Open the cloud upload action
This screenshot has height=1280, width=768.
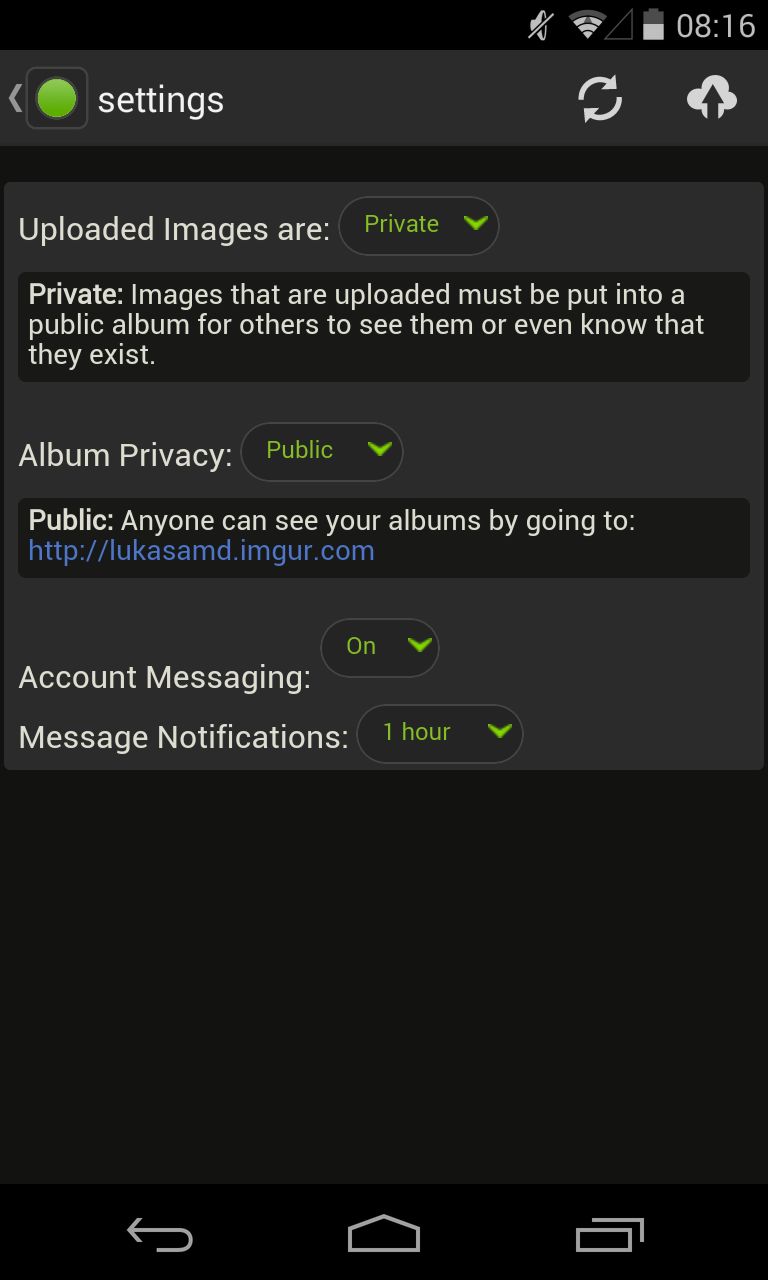(712, 99)
